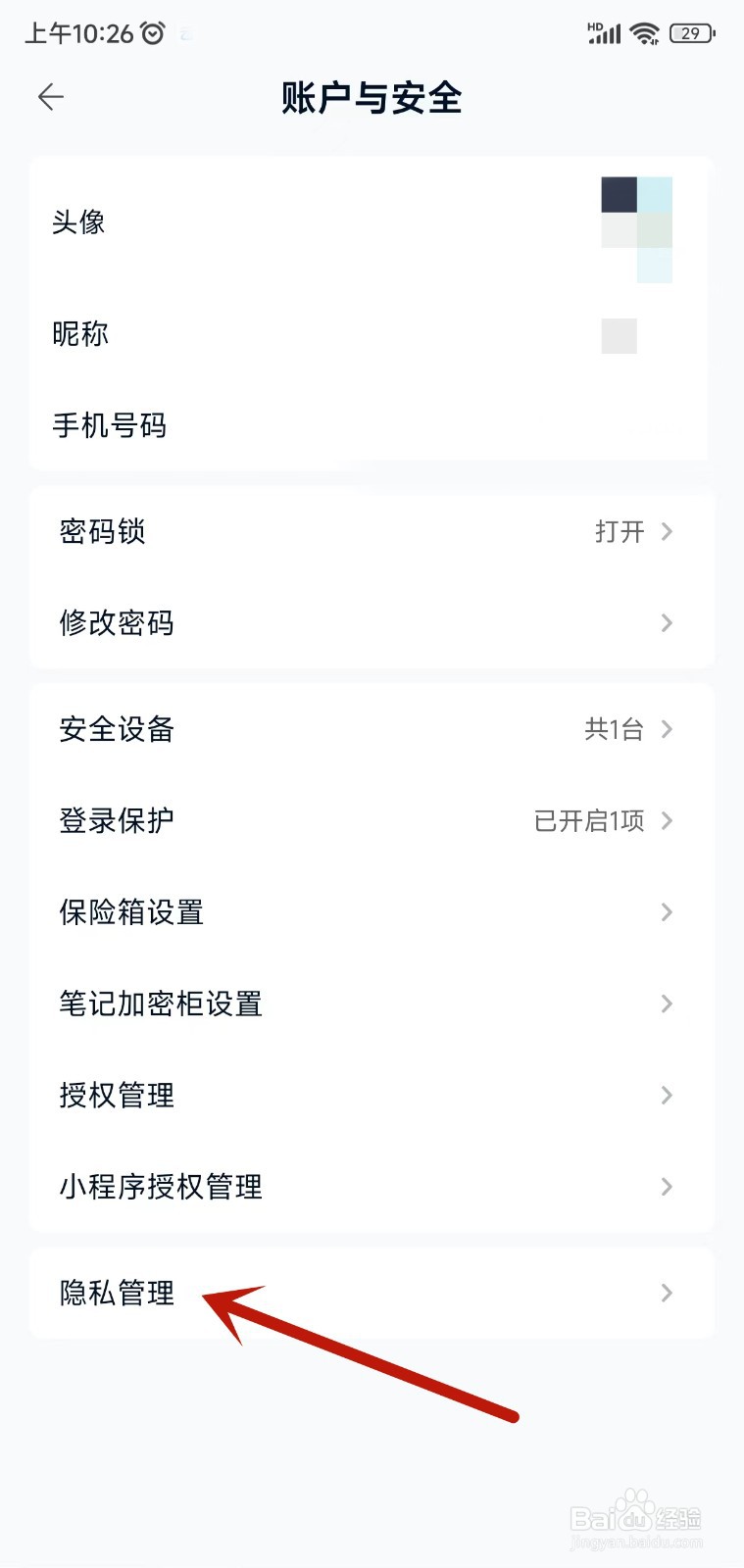This screenshot has width=744, height=1568.
Task: Open the 昵称 nickname editor
Action: [x=80, y=334]
